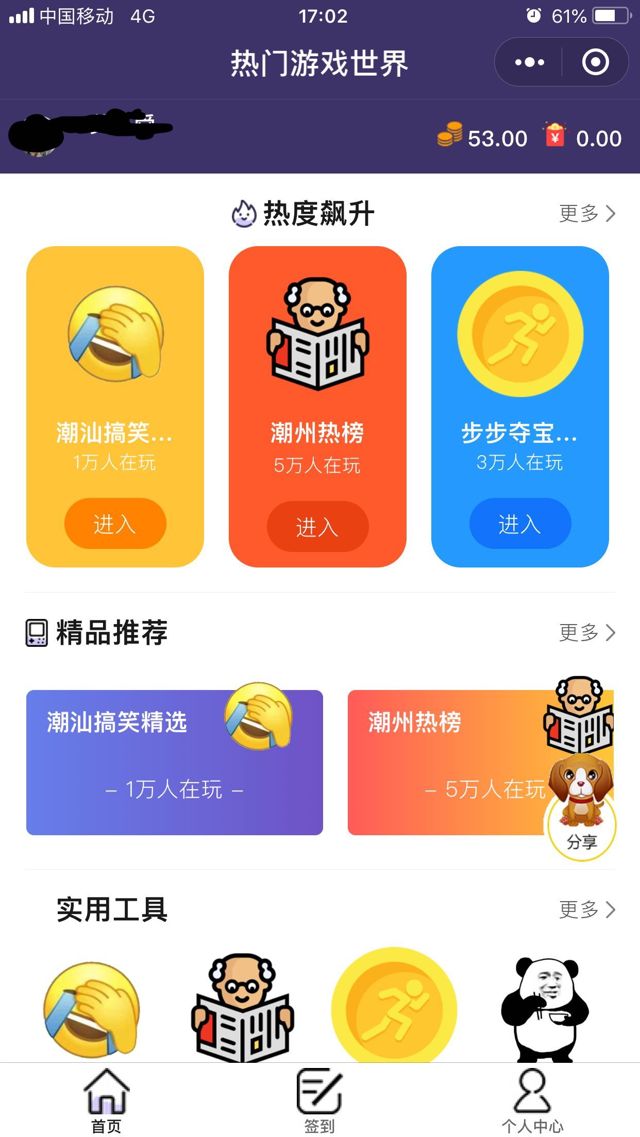
Task: Switch to the 首页 tab
Action: point(106,1100)
